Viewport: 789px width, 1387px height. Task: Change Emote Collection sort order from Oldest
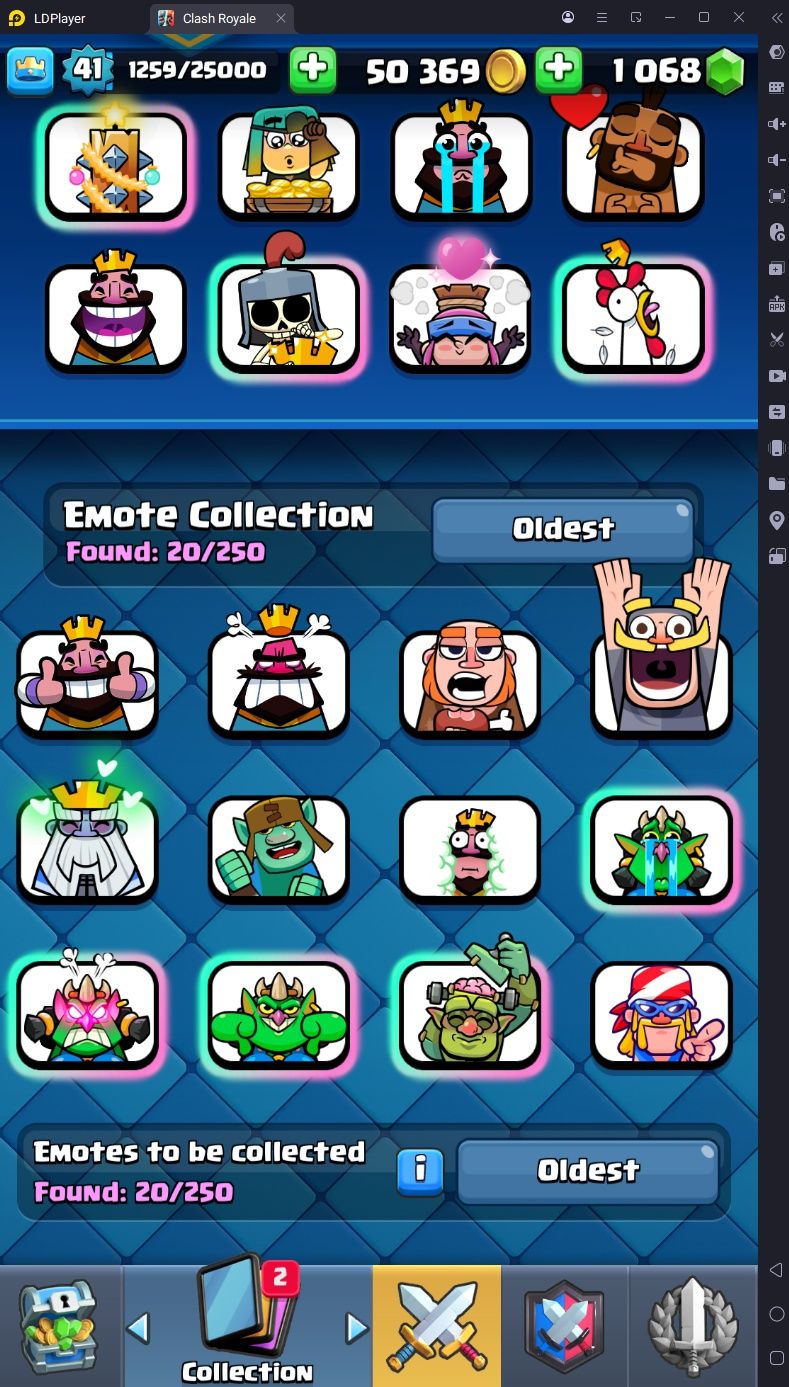click(x=563, y=530)
